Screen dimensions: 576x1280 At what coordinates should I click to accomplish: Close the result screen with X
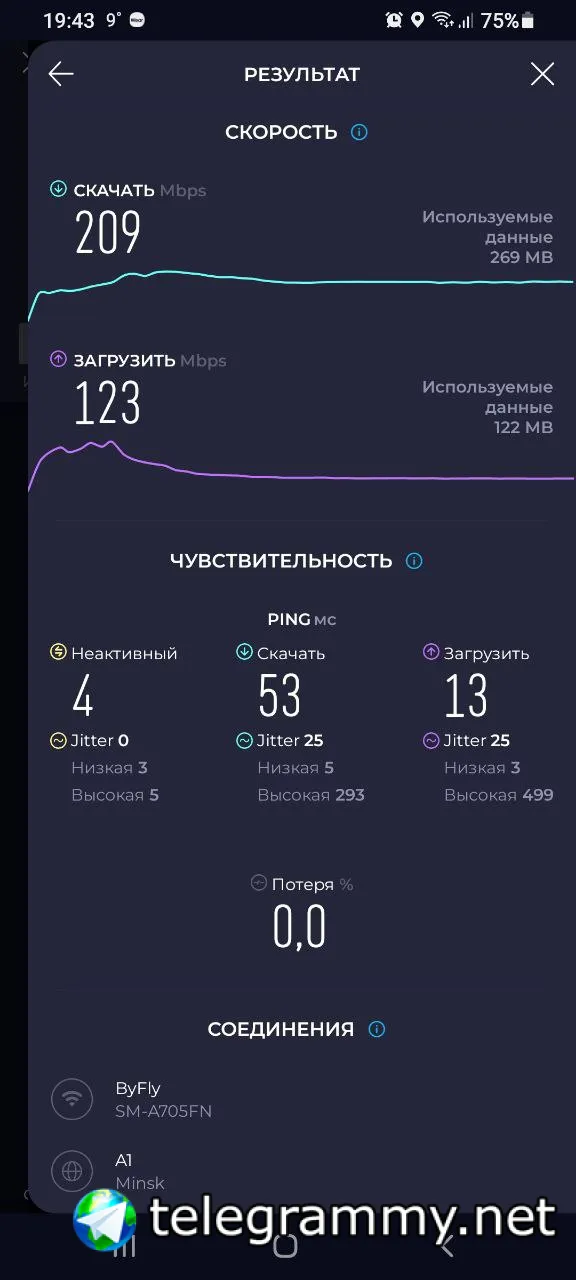tap(542, 74)
